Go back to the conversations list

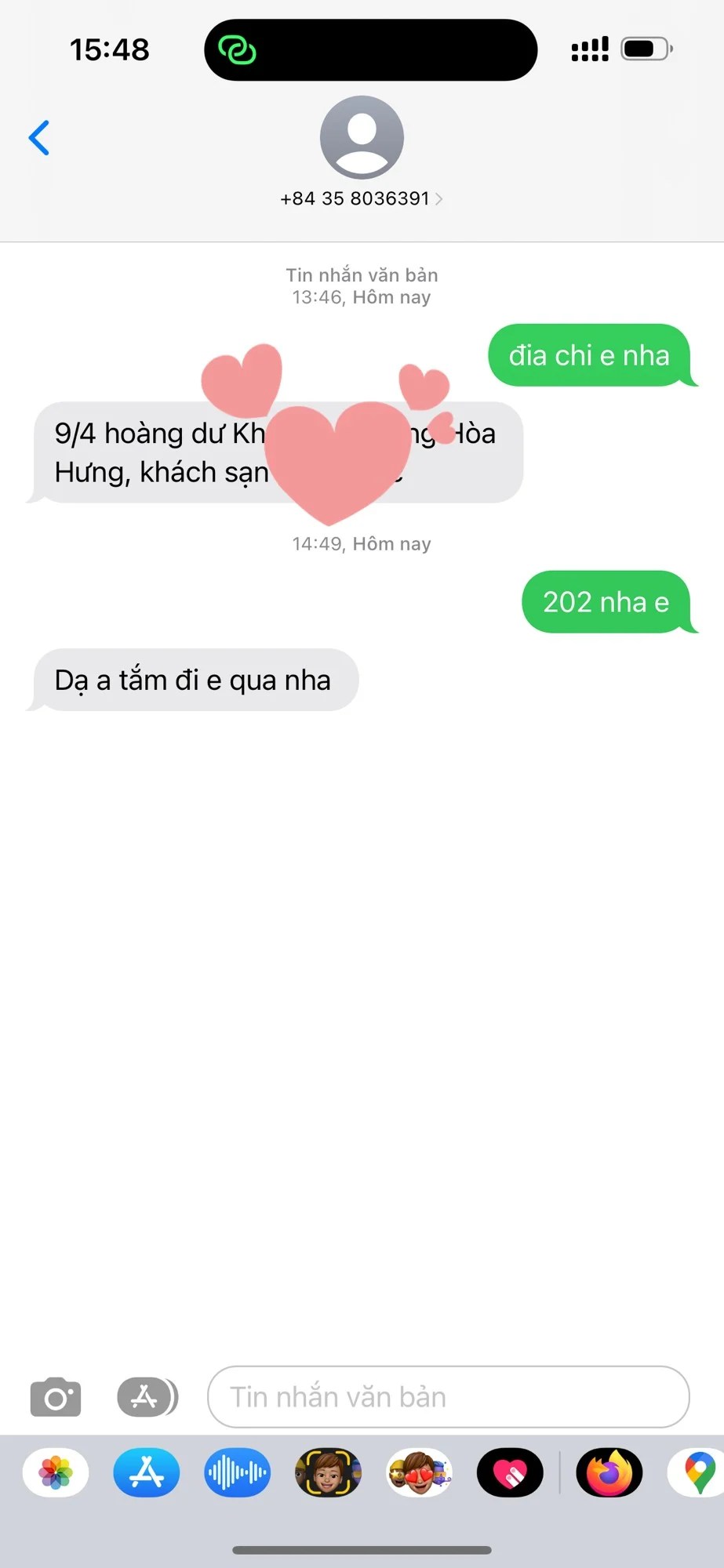click(39, 138)
